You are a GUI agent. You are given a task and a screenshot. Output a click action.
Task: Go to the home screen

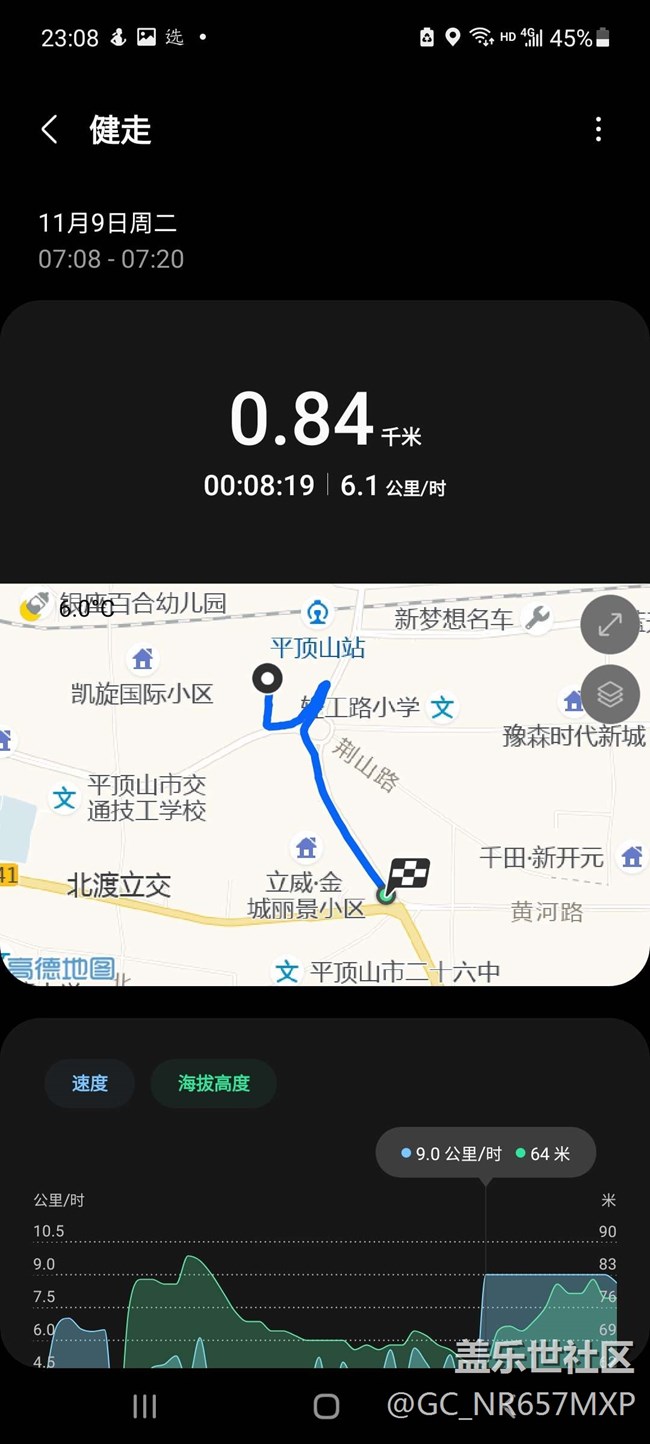(x=326, y=1406)
